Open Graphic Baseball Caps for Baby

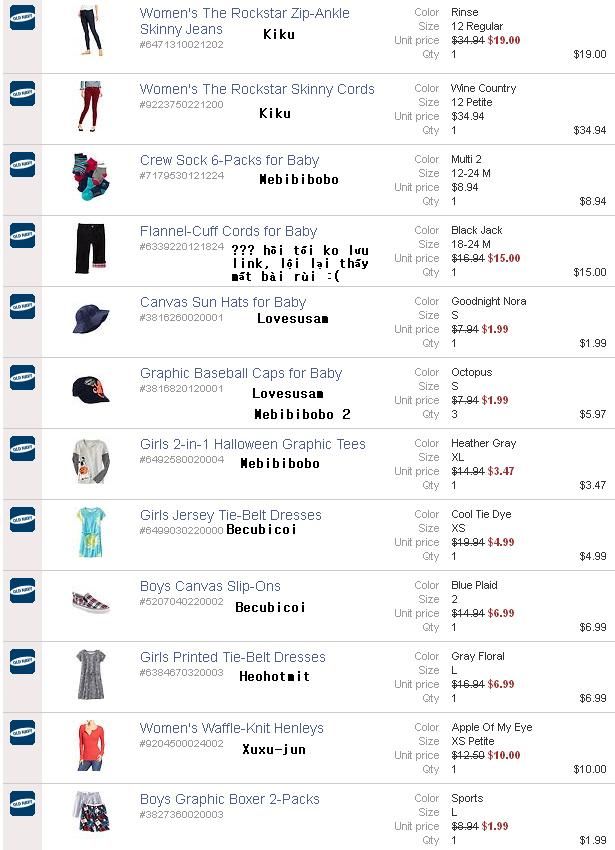coord(240,373)
